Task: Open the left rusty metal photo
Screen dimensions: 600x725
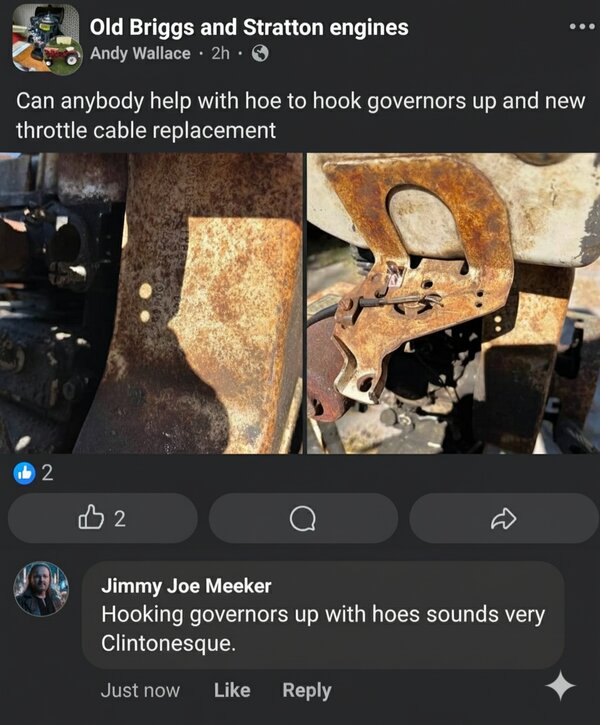Action: click(151, 303)
